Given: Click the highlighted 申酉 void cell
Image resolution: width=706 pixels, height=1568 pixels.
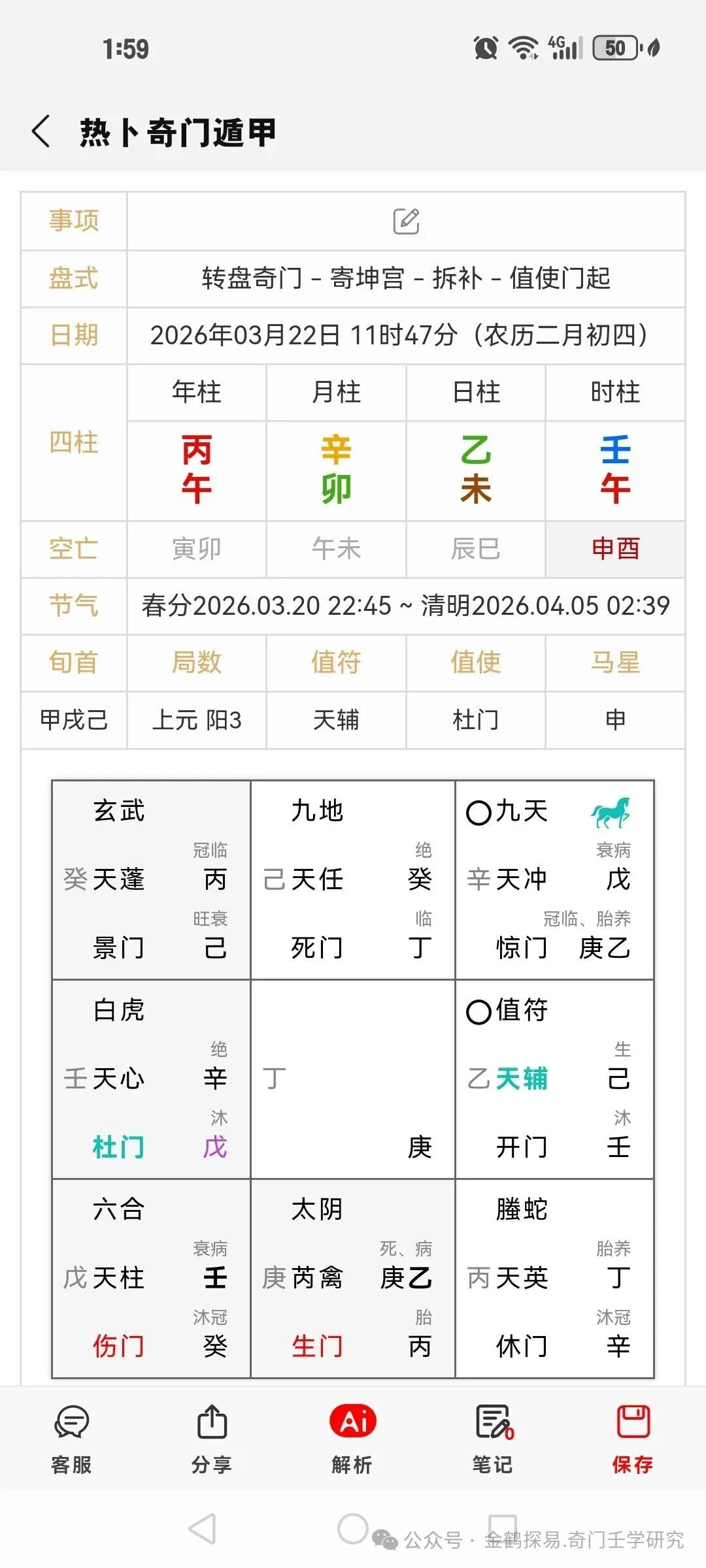Looking at the screenshot, I should point(616,549).
